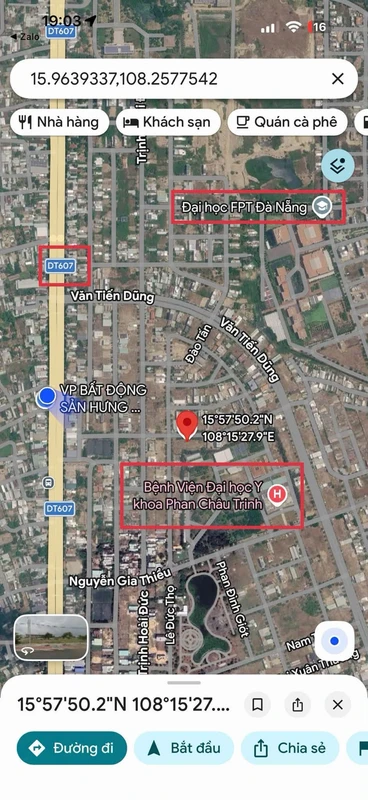Tap the Chia sẻ button
Image resolution: width=368 pixels, height=800 pixels.
point(290,748)
